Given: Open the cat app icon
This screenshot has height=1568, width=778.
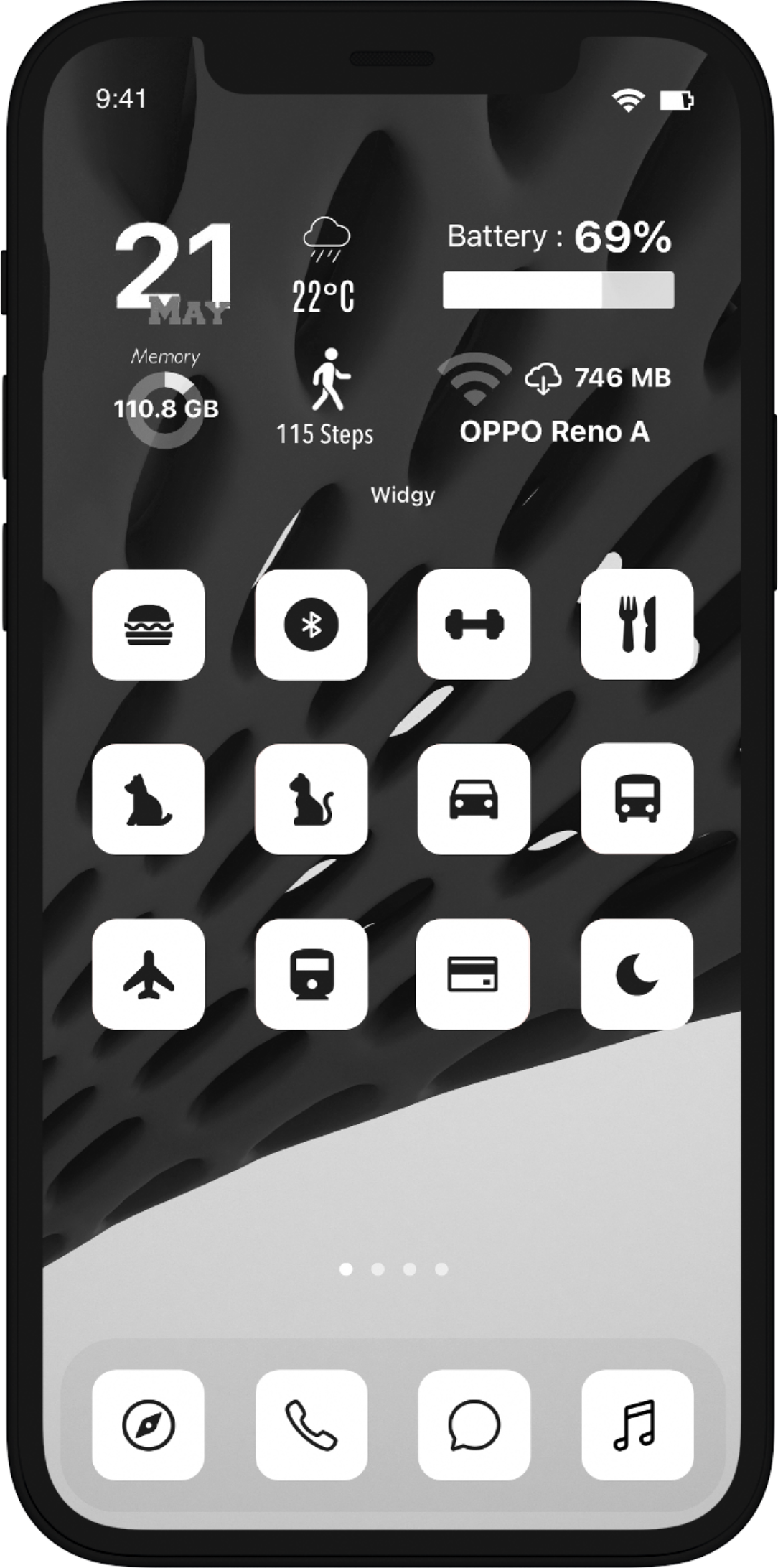Looking at the screenshot, I should 311,799.
